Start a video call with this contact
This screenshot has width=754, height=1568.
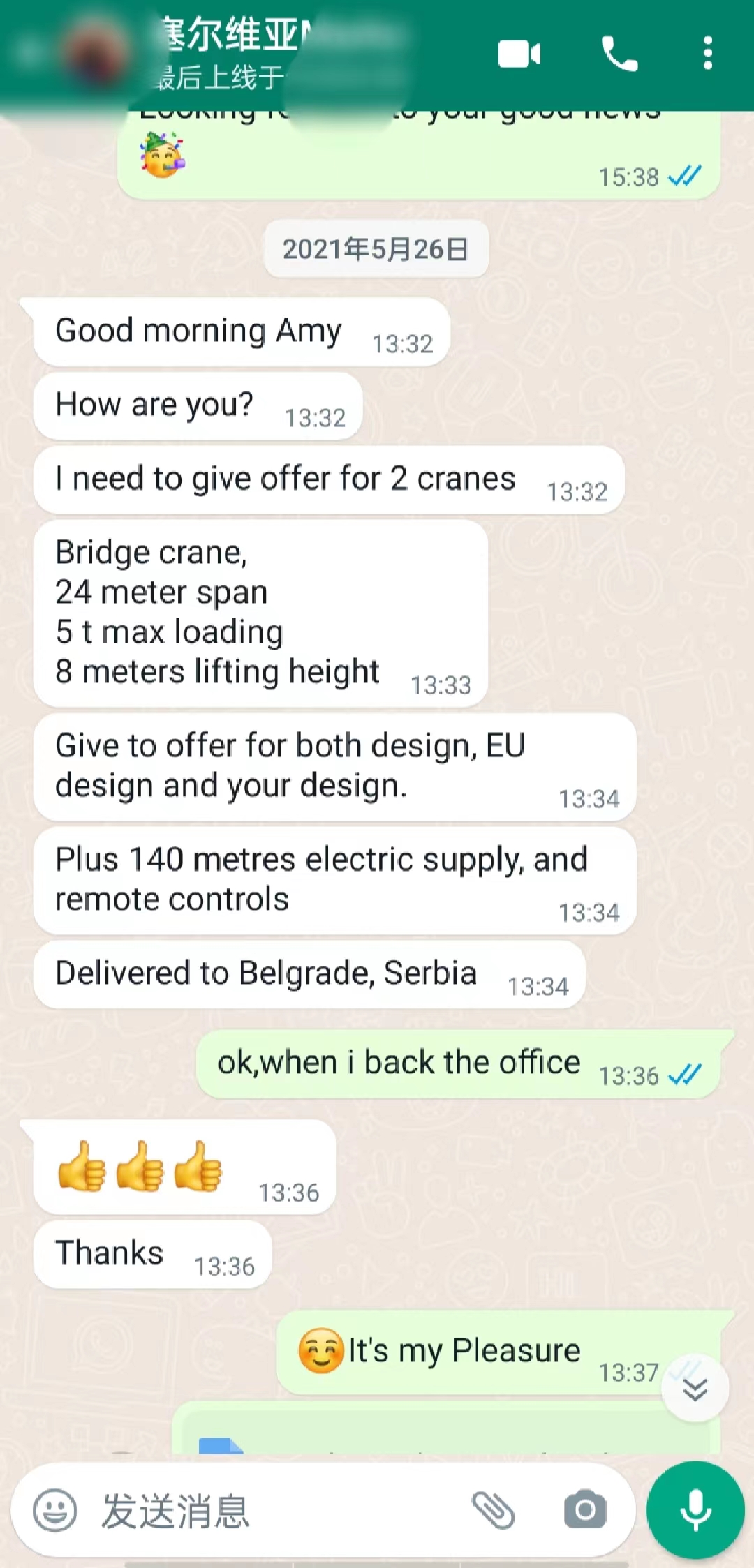[519, 54]
